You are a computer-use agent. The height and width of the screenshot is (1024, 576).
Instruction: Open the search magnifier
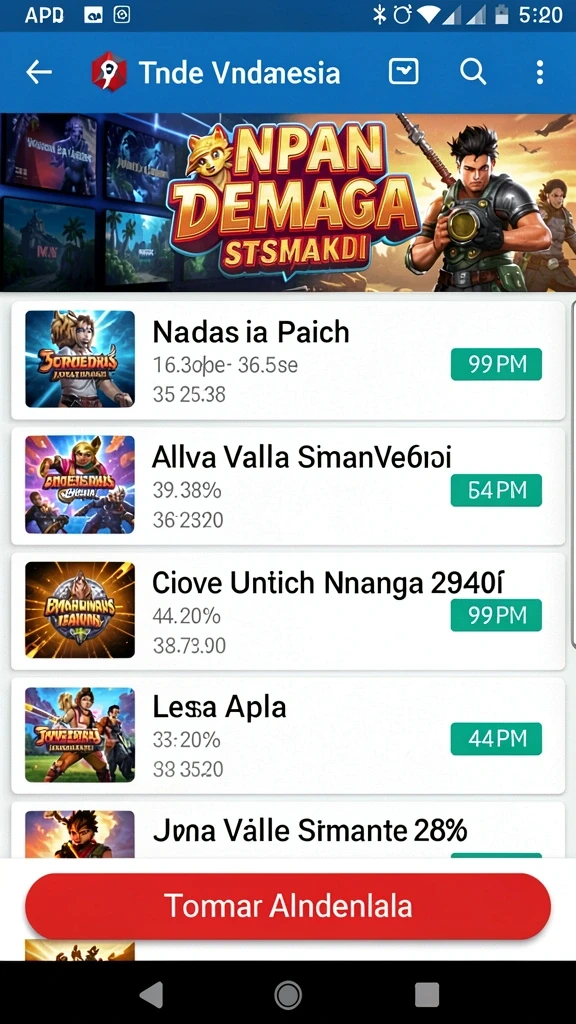tap(473, 72)
